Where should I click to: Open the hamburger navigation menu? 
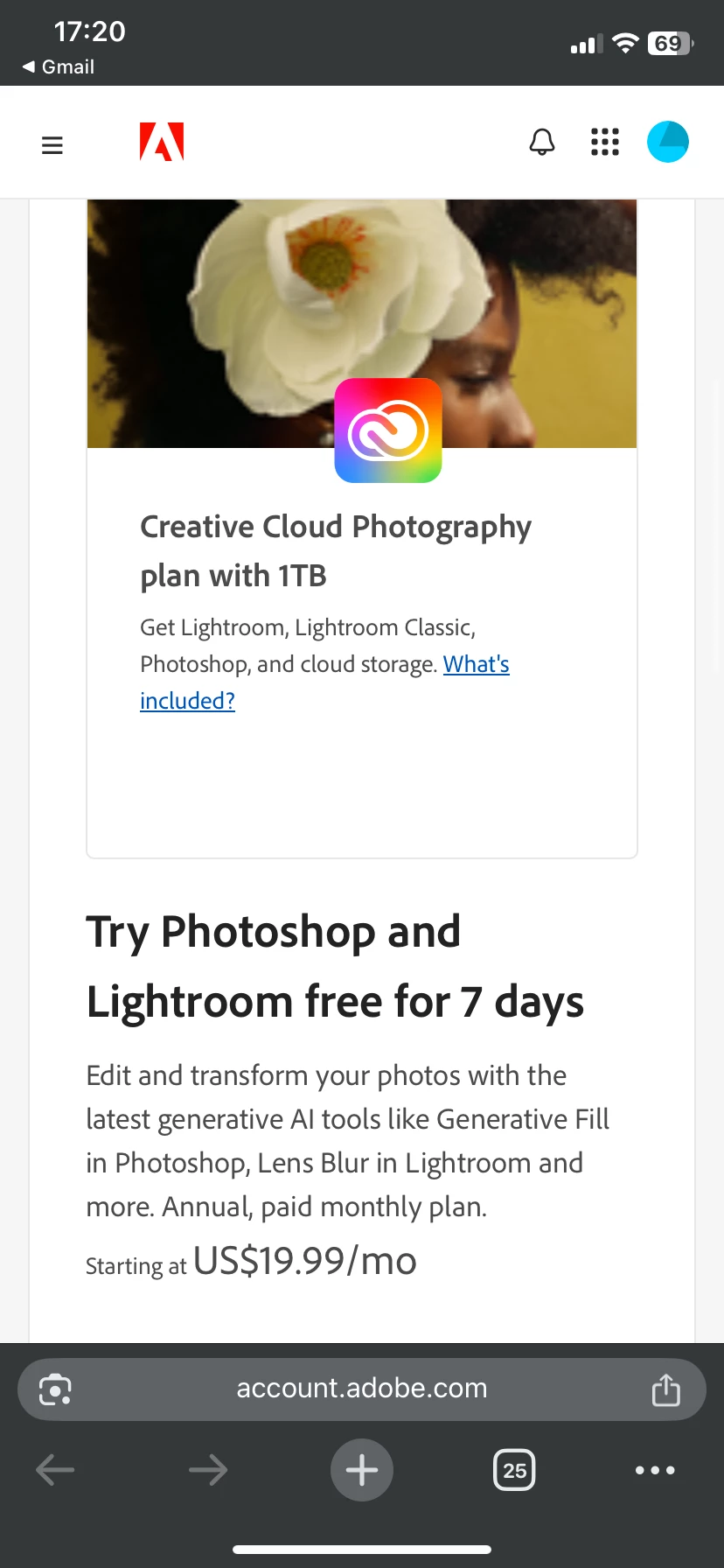pyautogui.click(x=52, y=144)
